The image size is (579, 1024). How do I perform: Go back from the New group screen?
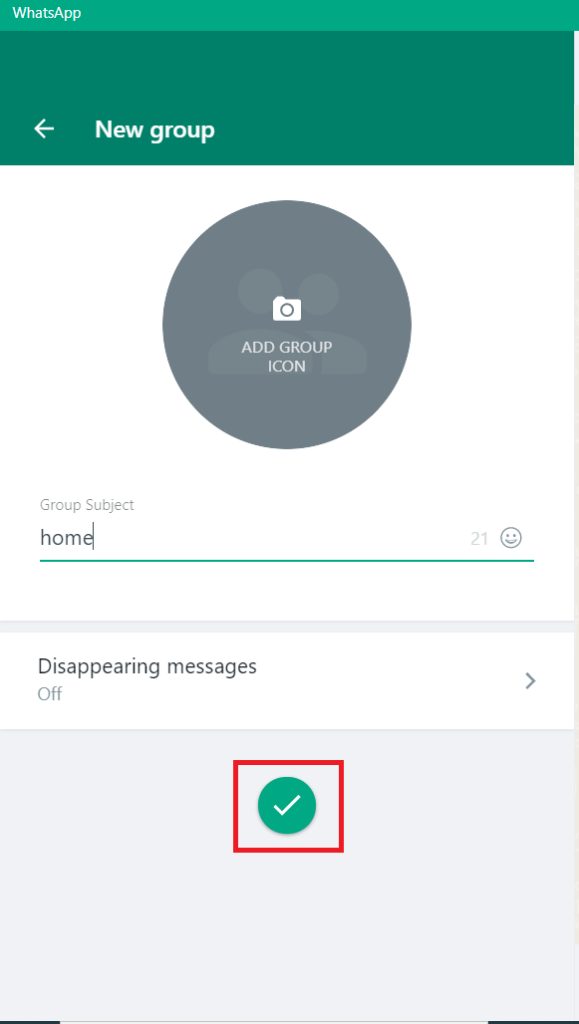click(x=44, y=129)
